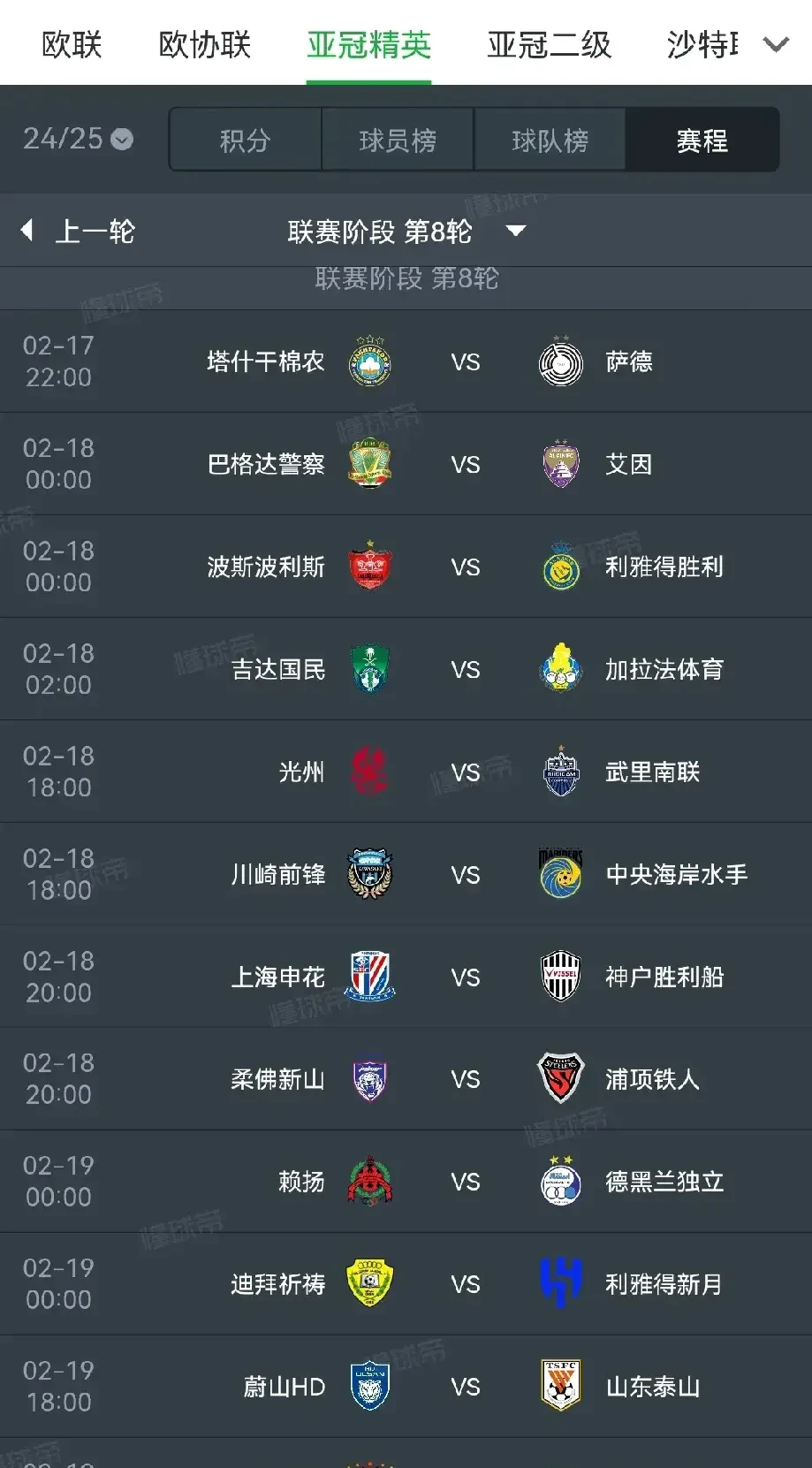The width and height of the screenshot is (812, 1468).
Task: Open the 利雅得胜利 club badge
Action: [559, 567]
